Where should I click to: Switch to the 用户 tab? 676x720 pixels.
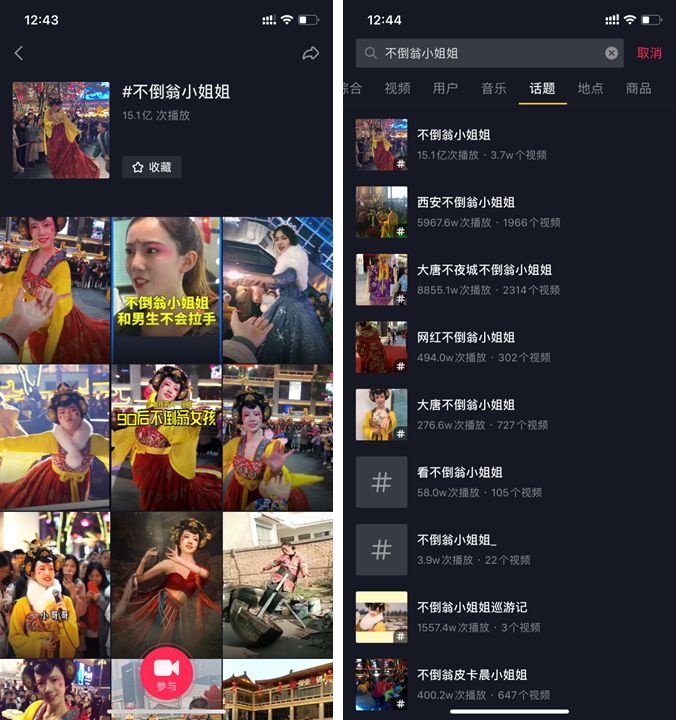pos(445,88)
